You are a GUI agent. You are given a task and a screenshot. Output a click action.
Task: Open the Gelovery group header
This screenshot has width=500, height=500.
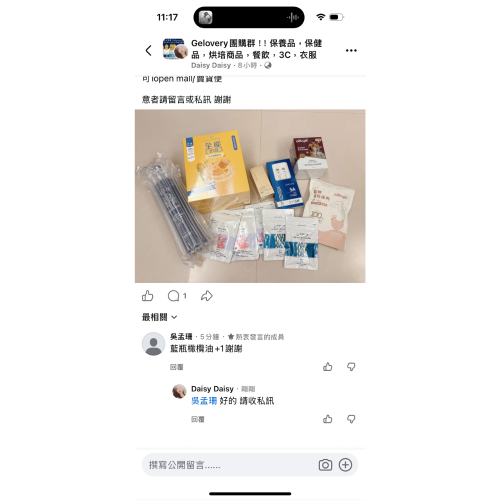click(x=257, y=49)
